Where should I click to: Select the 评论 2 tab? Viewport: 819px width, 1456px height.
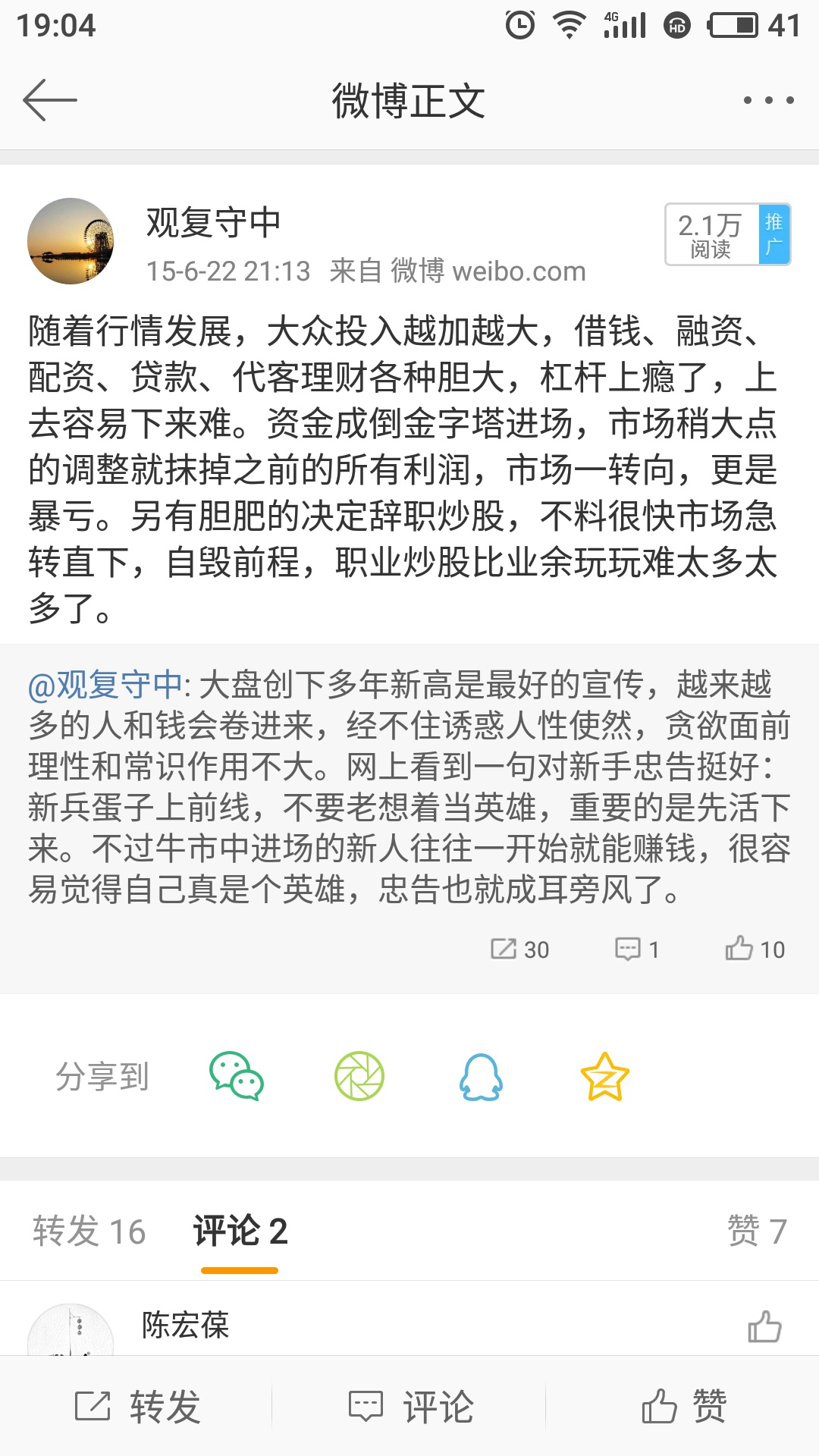coord(240,1231)
